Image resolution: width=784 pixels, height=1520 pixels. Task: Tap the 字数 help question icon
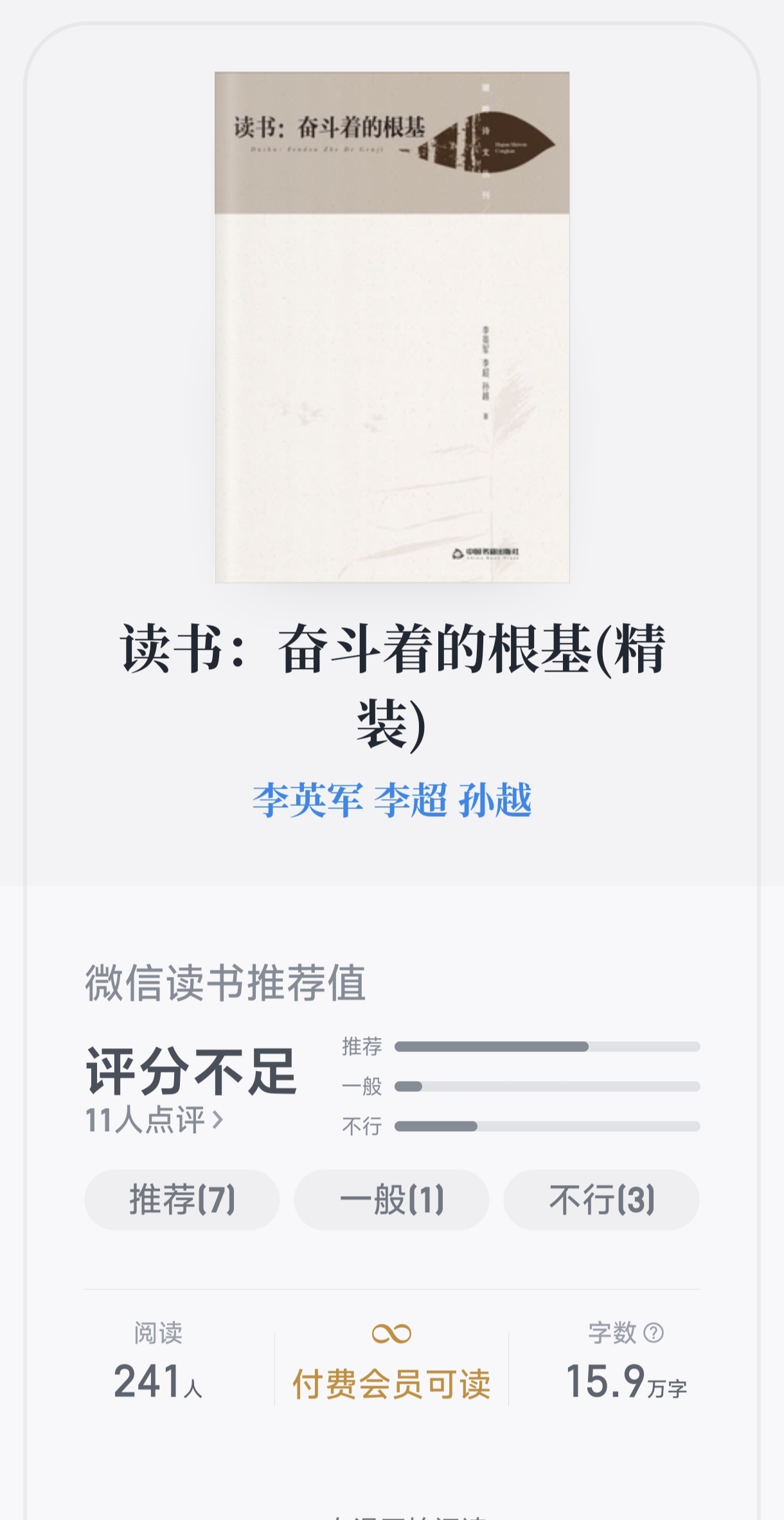(654, 1332)
